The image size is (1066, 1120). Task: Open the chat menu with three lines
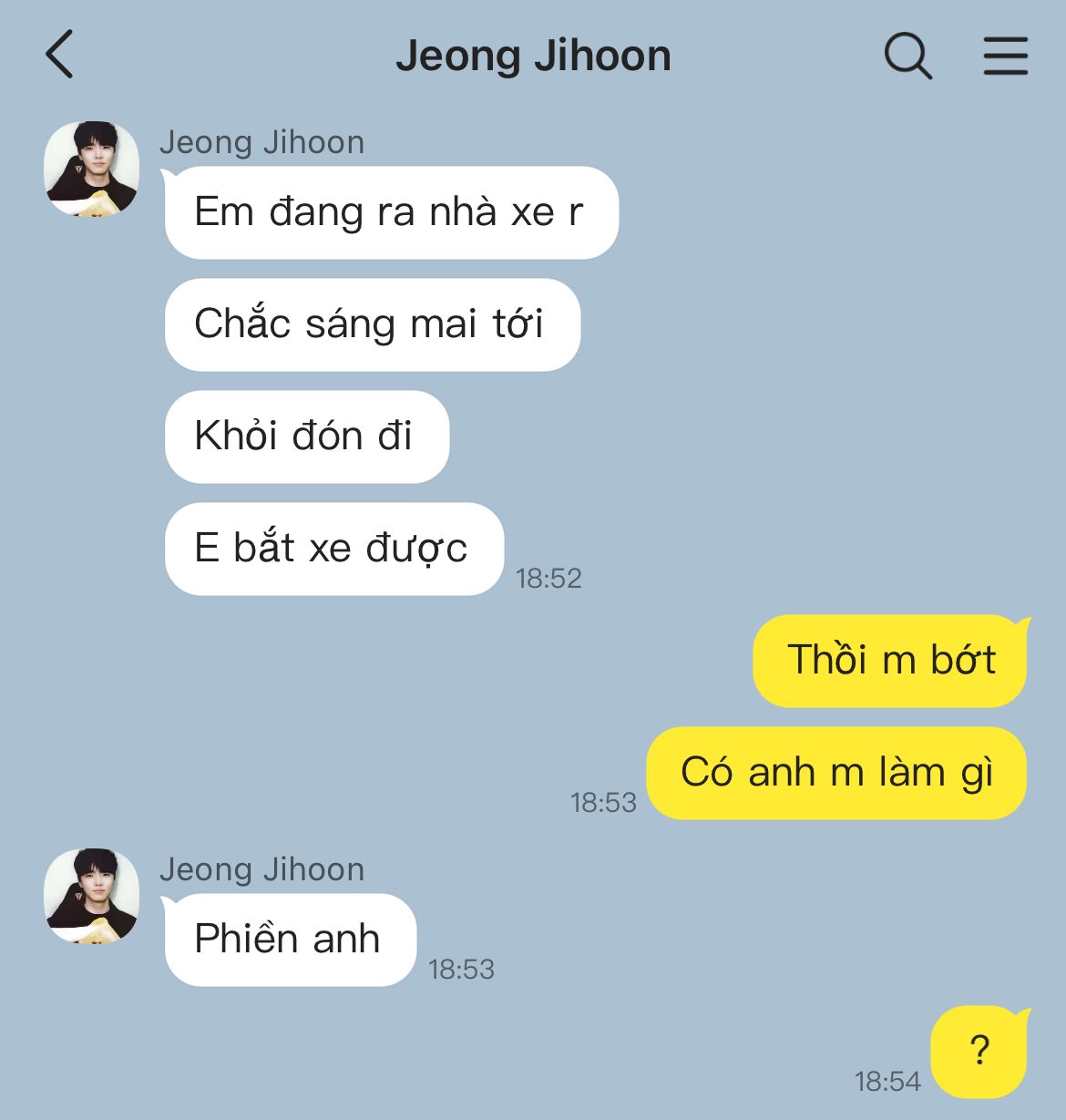point(1005,57)
